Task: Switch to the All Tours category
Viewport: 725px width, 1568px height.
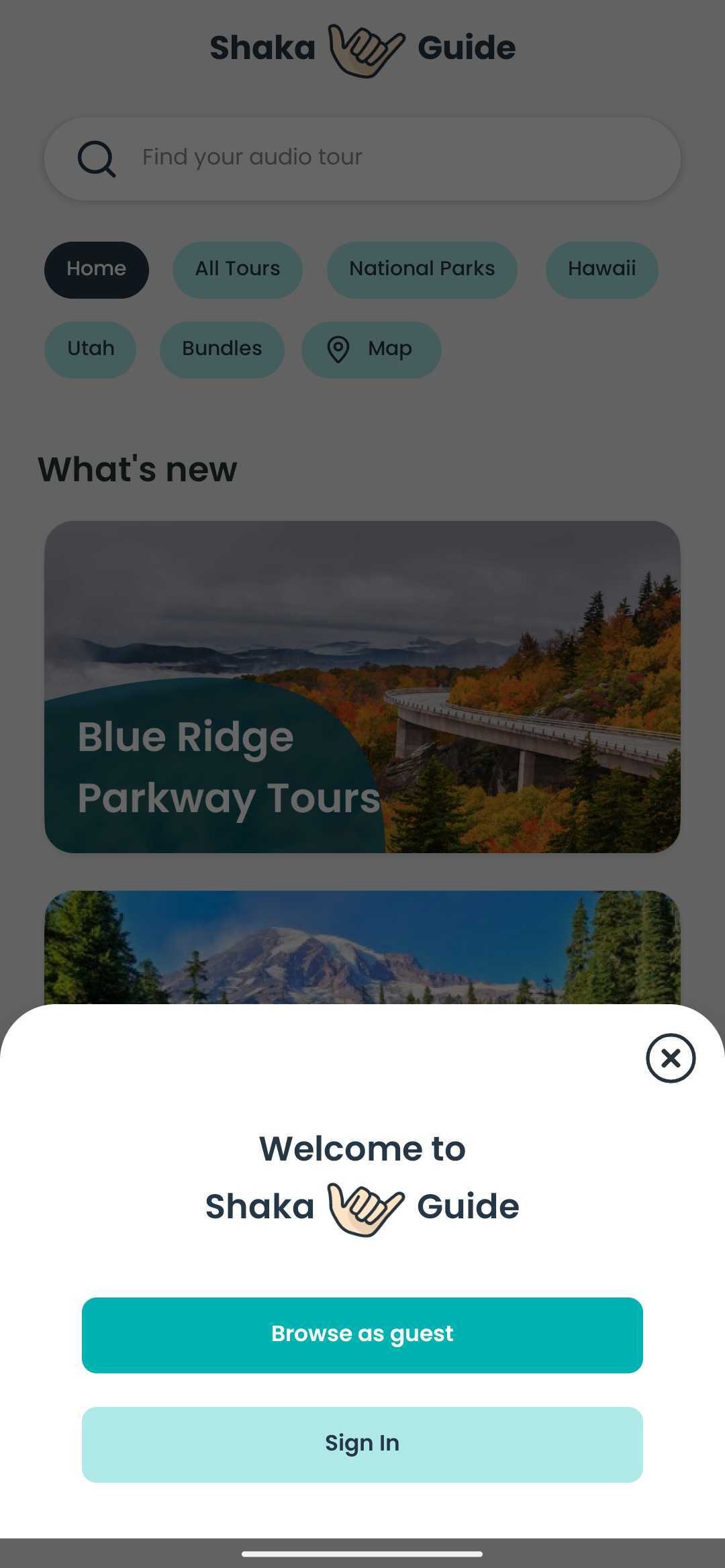Action: [237, 269]
